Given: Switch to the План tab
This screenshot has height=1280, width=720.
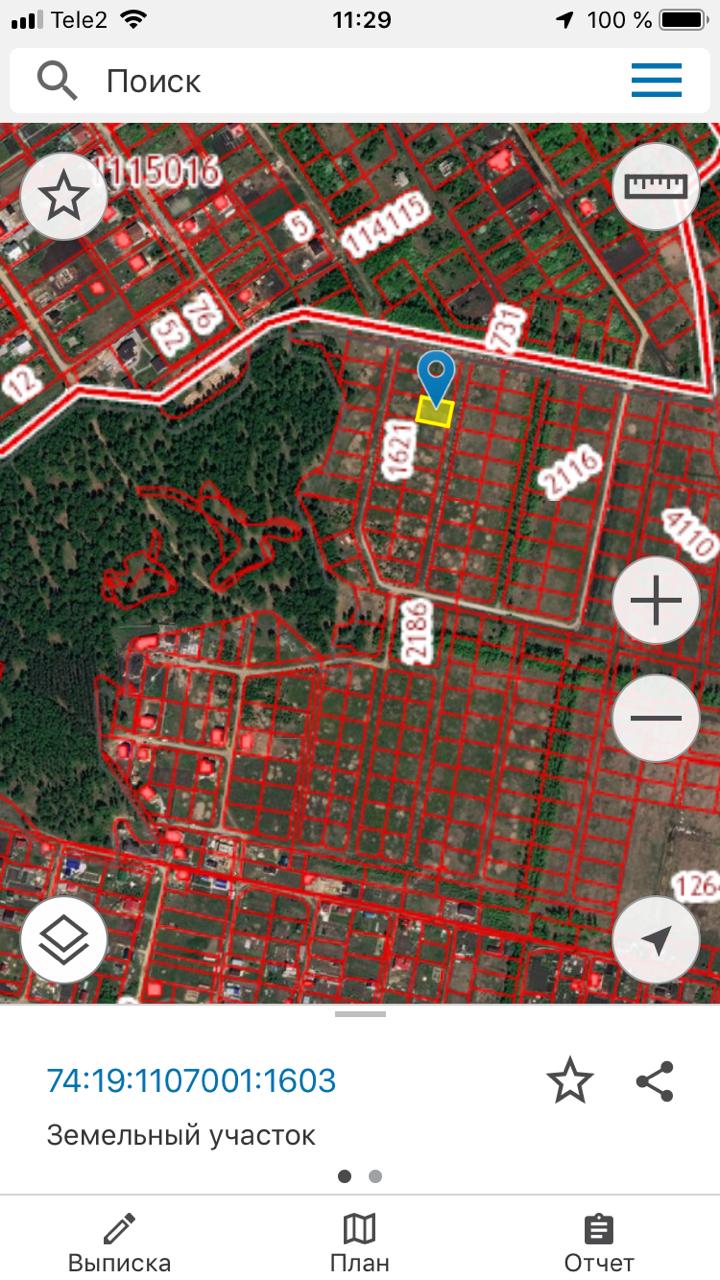Looking at the screenshot, I should tap(359, 1244).
